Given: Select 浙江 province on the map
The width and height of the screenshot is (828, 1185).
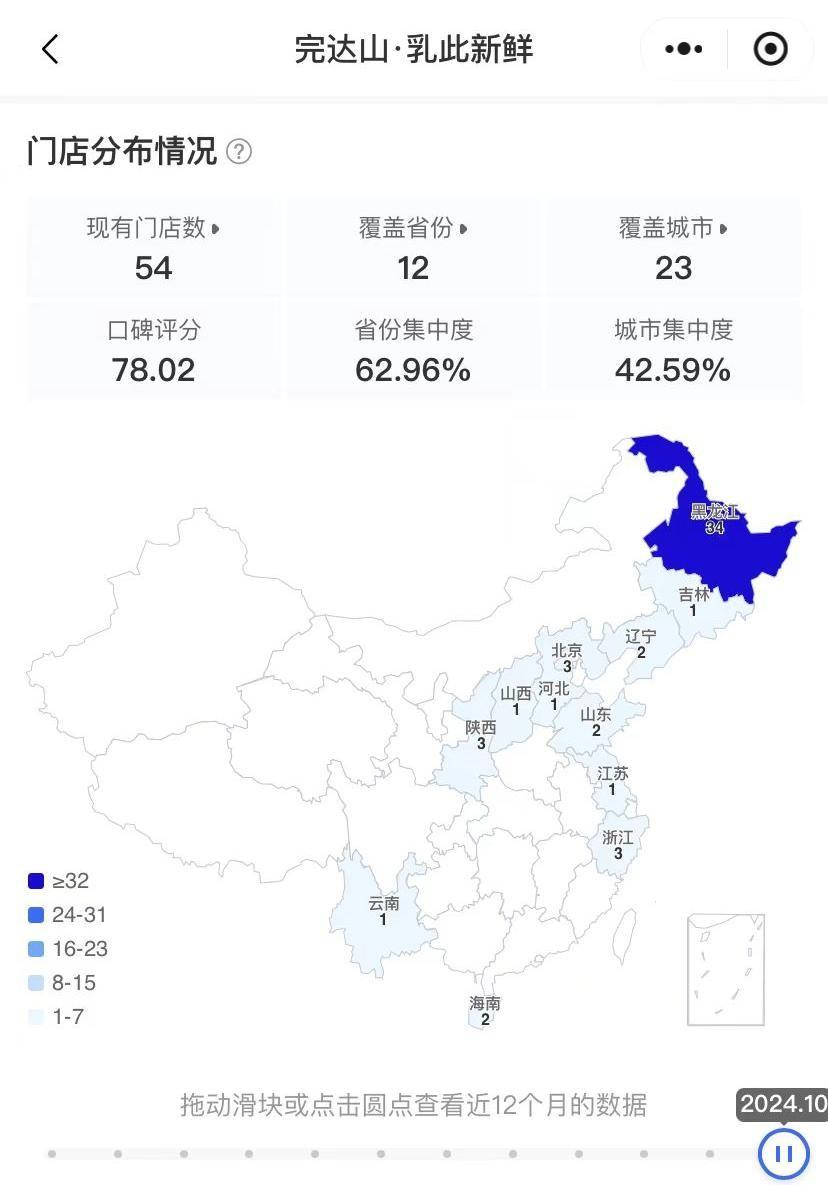Looking at the screenshot, I should click(x=618, y=845).
